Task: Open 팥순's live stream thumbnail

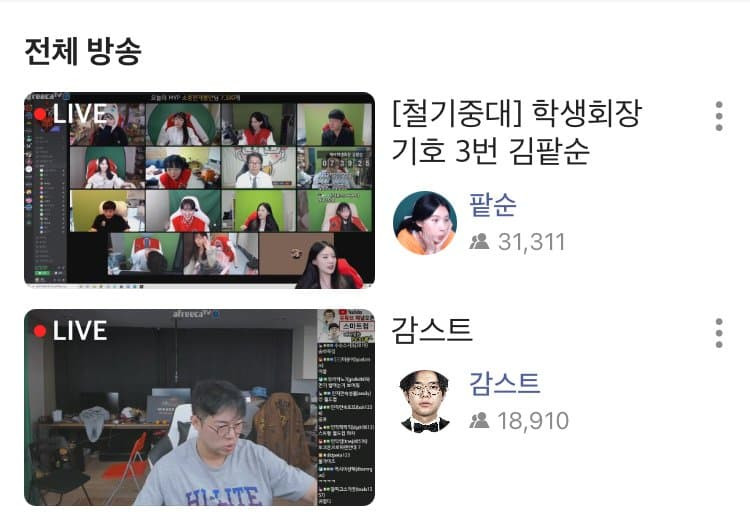Action: (x=199, y=190)
